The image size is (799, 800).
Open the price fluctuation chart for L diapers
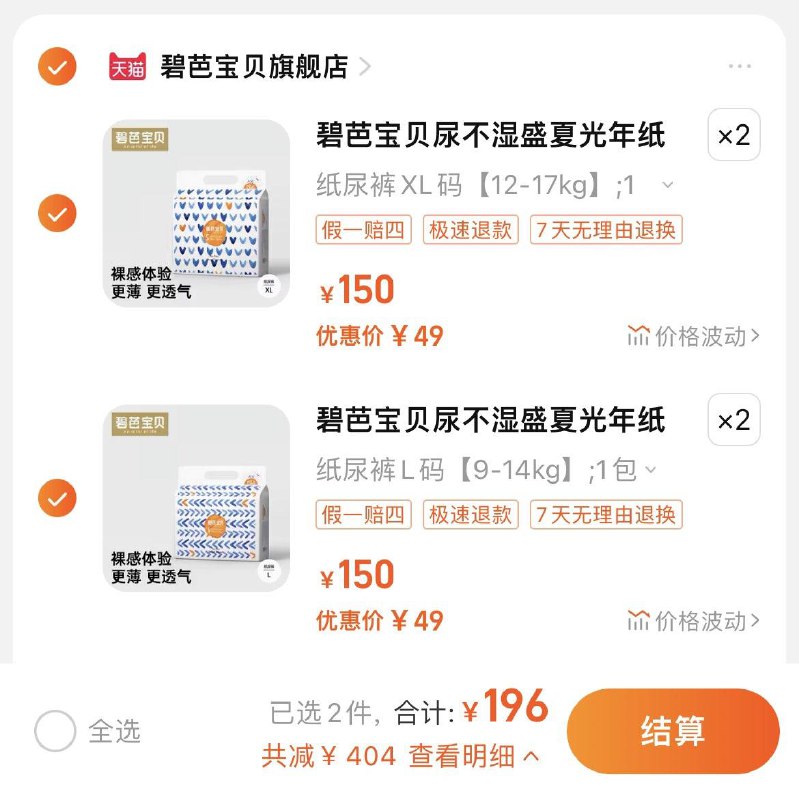point(693,619)
